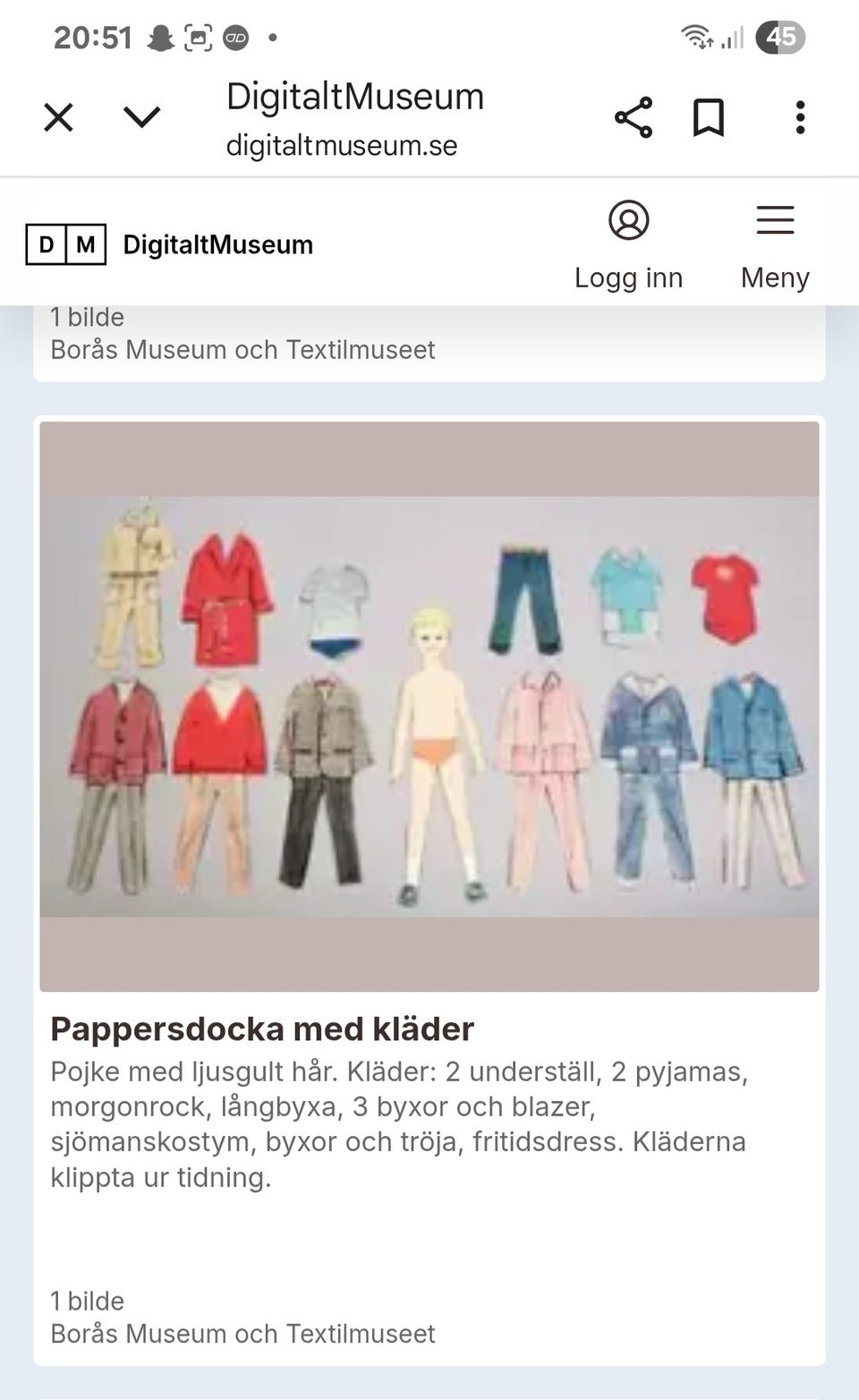Tap the battery level progress indicator
The image size is (859, 1400).
(778, 38)
